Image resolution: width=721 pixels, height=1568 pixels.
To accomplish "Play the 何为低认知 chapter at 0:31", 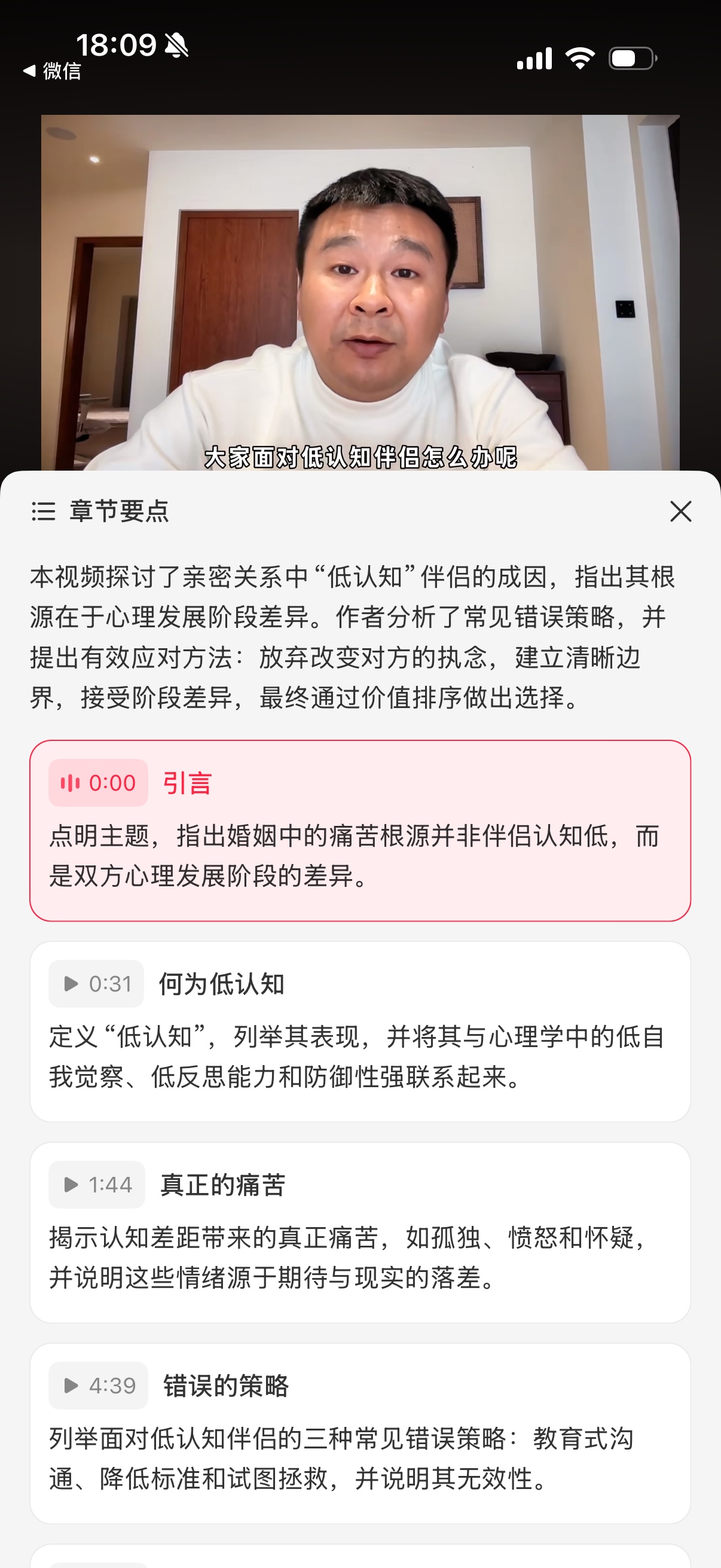I will pos(97,984).
